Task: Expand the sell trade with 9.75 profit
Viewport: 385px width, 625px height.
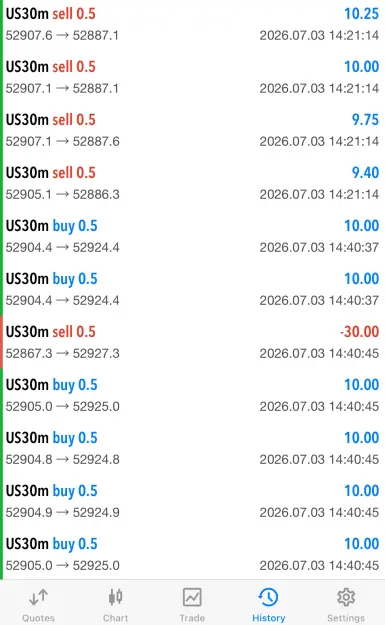Action: 192,130
